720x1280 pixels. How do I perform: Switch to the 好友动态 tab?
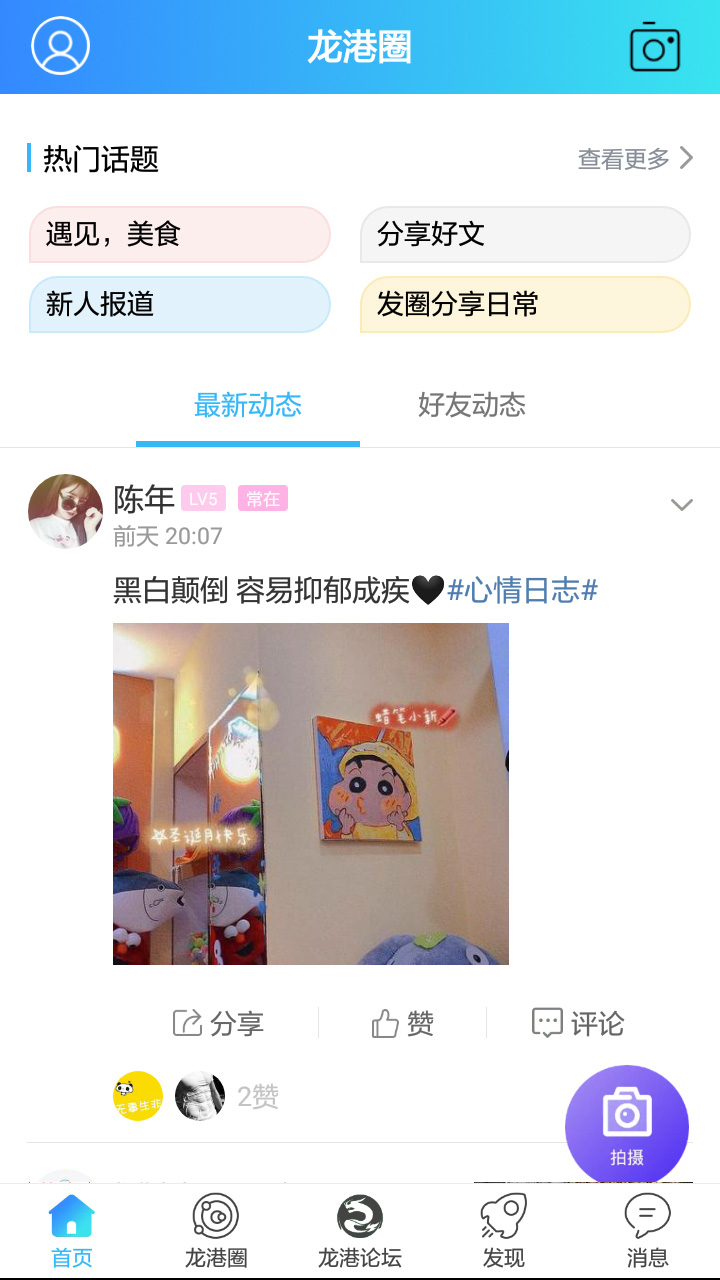click(x=473, y=406)
